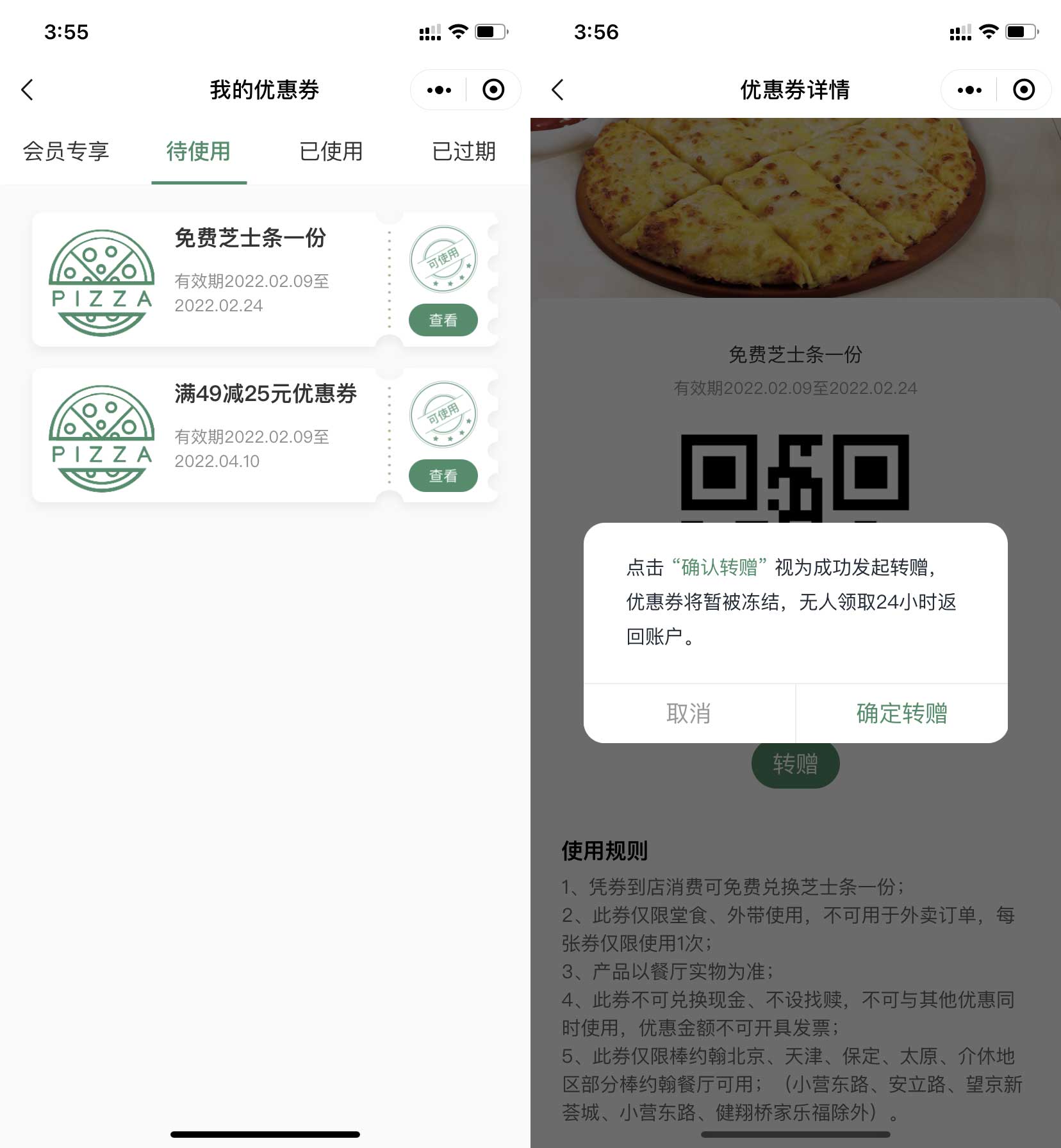Click the pizza photo banner at detail top
The width and height of the screenshot is (1061, 1148).
(794, 205)
